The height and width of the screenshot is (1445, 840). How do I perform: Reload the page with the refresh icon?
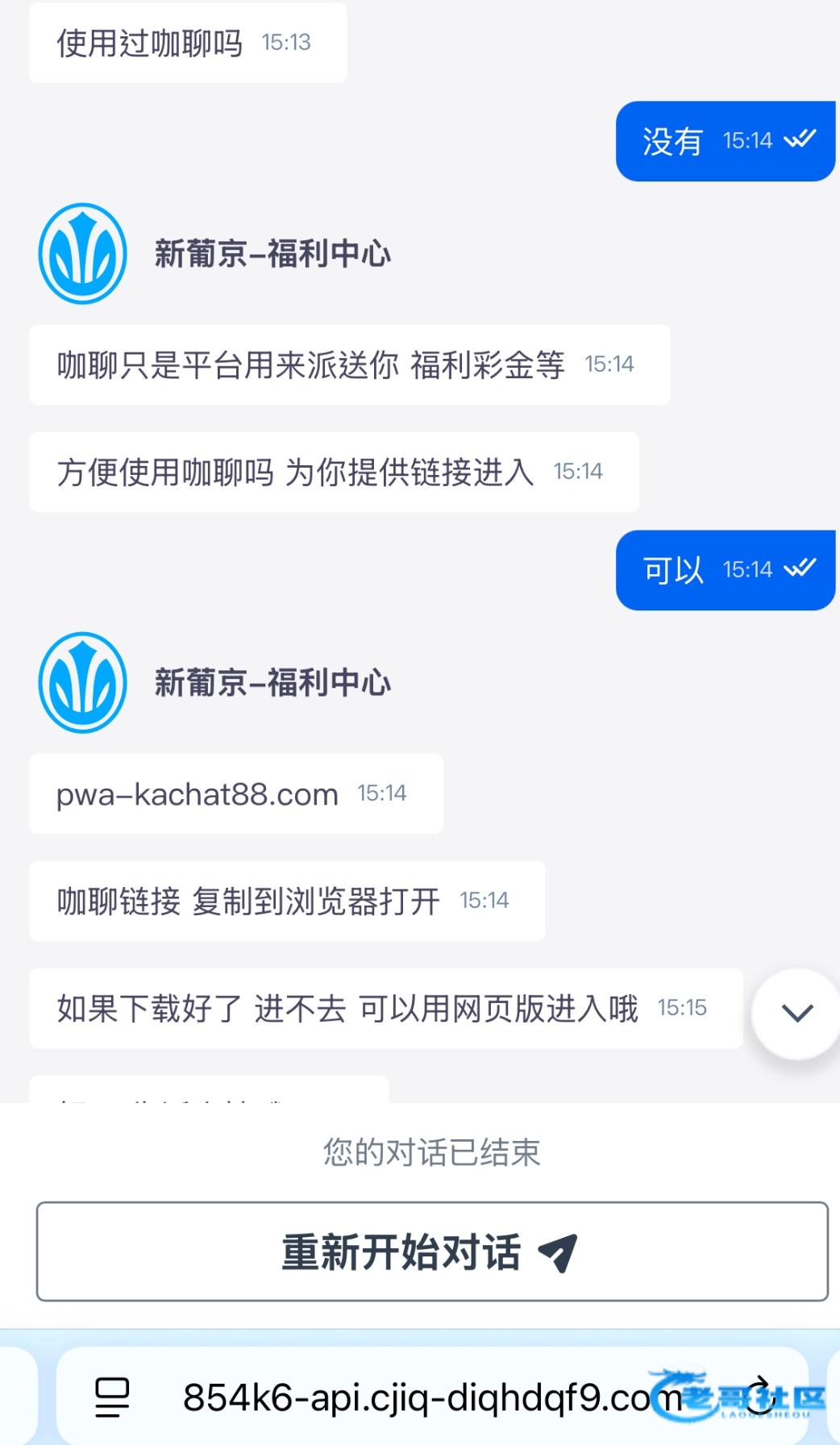(x=761, y=1396)
